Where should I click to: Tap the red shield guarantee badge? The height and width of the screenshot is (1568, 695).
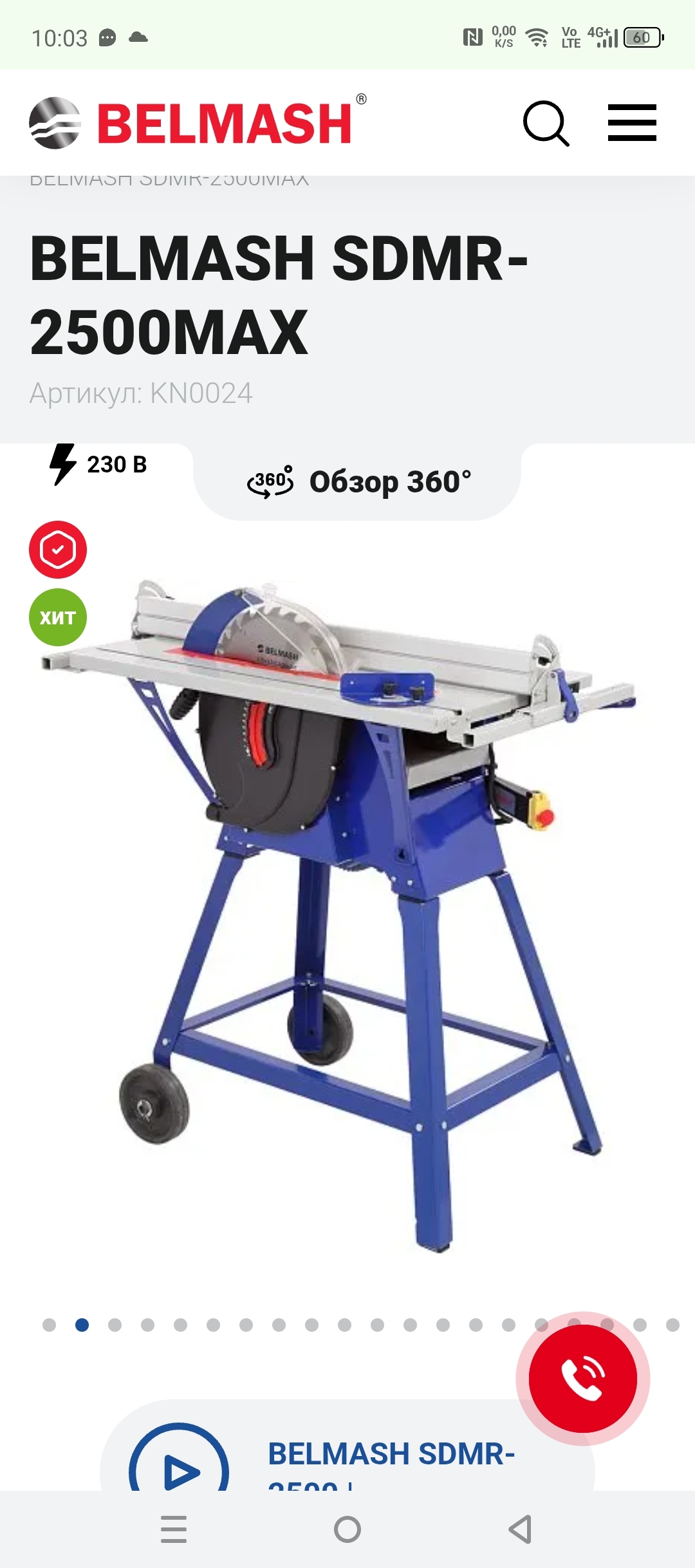(58, 550)
